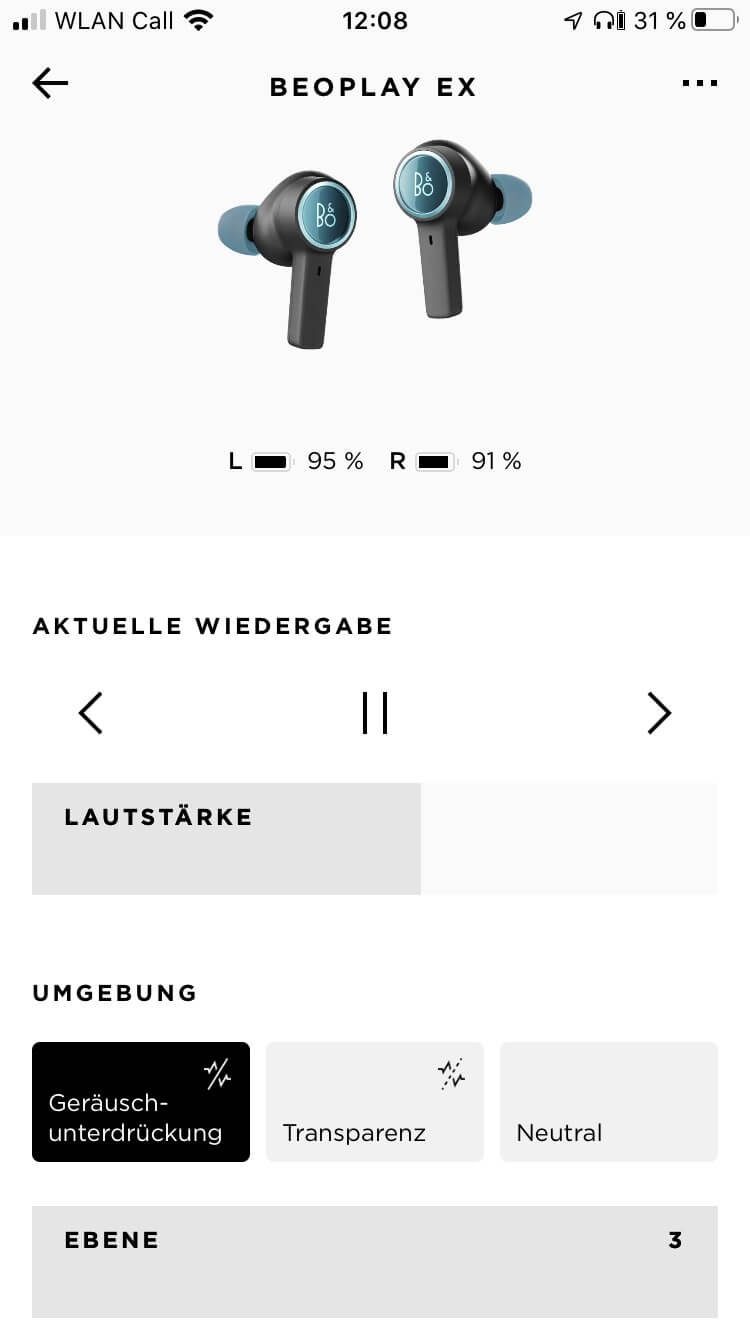The image size is (750, 1334).
Task: Select Geräuschunterdrückung mode
Action: 141,1102
